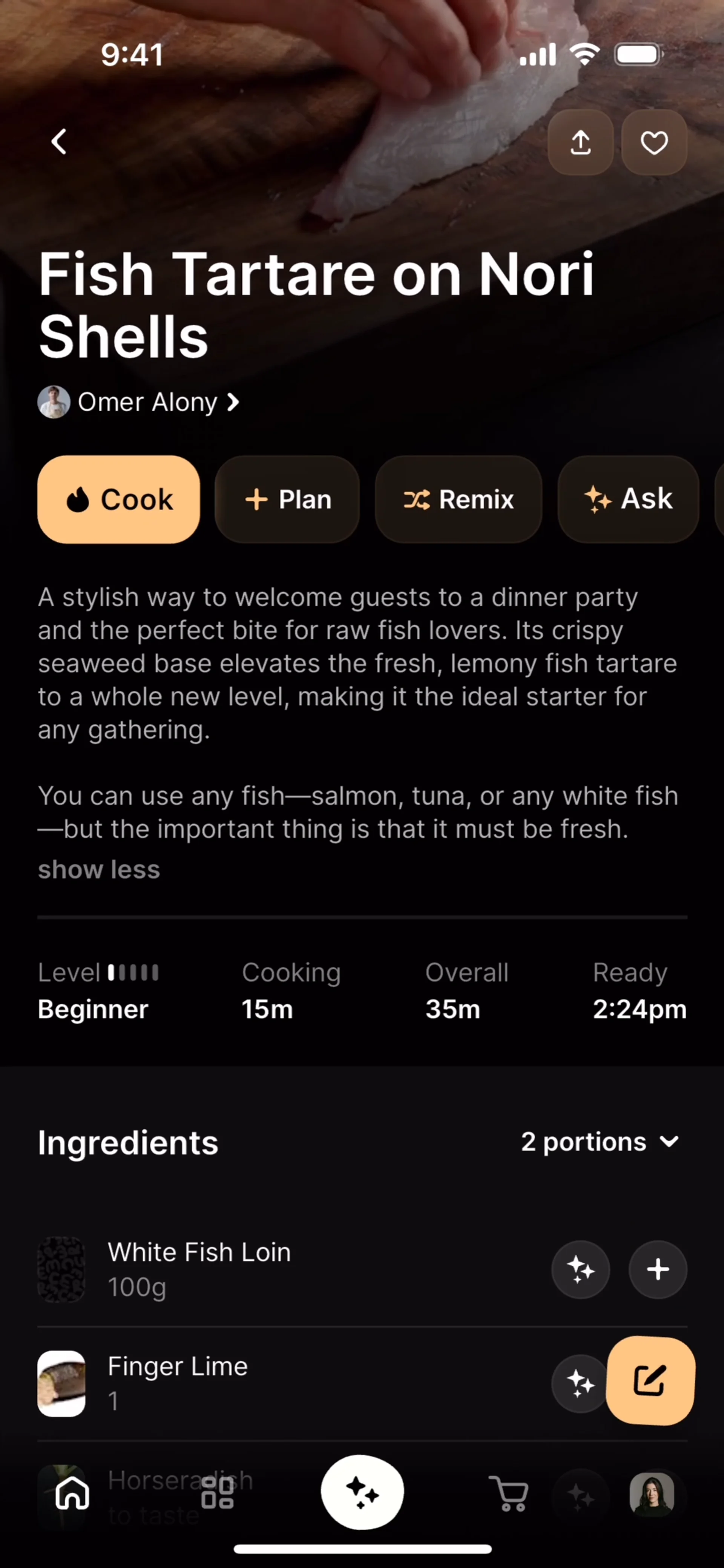Open the grid categories tab
724x1568 pixels.
pos(217,1493)
